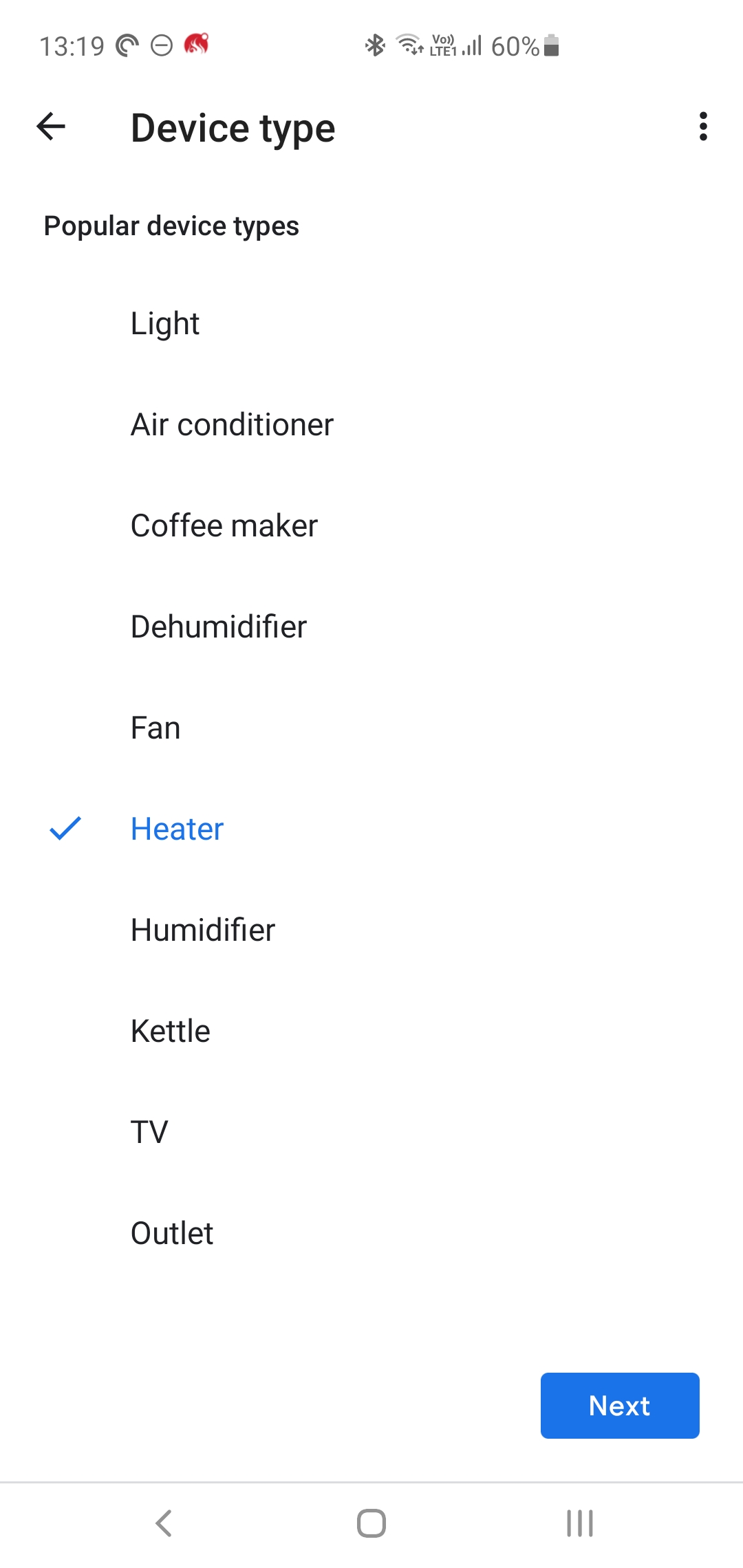The height and width of the screenshot is (1568, 743).
Task: Tap the blue Next button
Action: (620, 1406)
